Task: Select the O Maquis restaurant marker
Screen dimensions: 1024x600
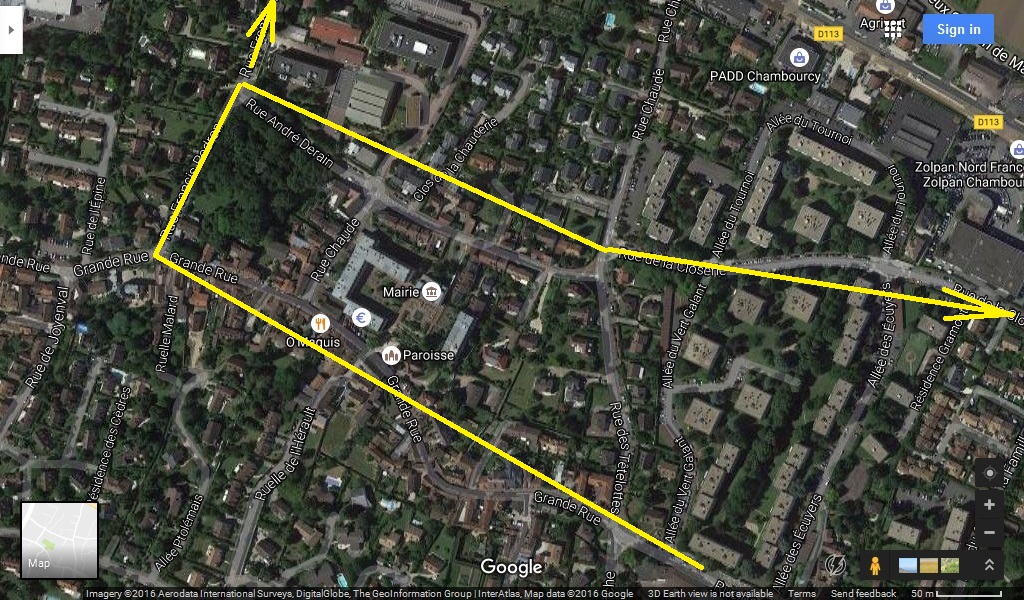Action: point(320,322)
